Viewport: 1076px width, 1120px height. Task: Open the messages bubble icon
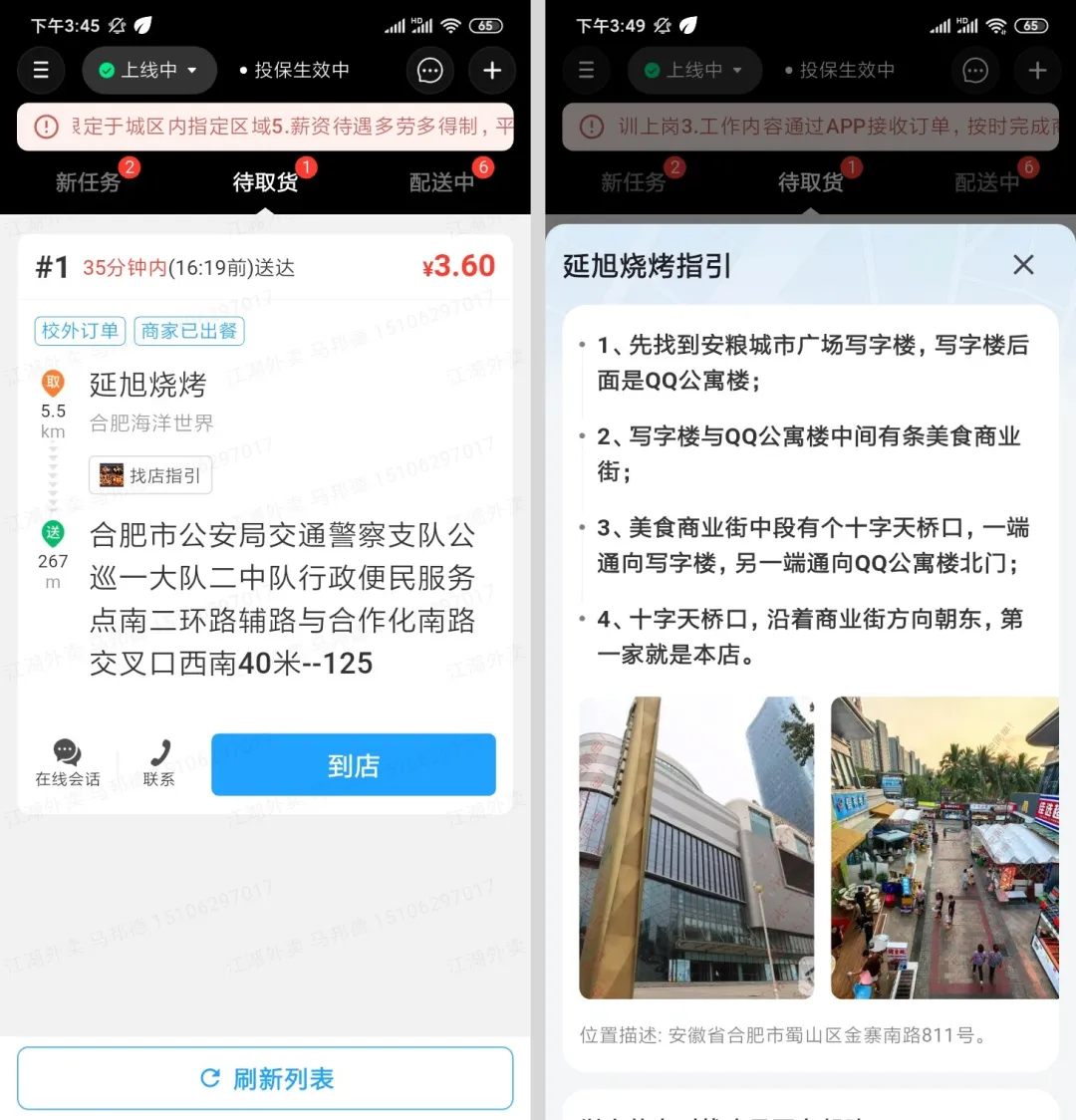click(x=430, y=70)
